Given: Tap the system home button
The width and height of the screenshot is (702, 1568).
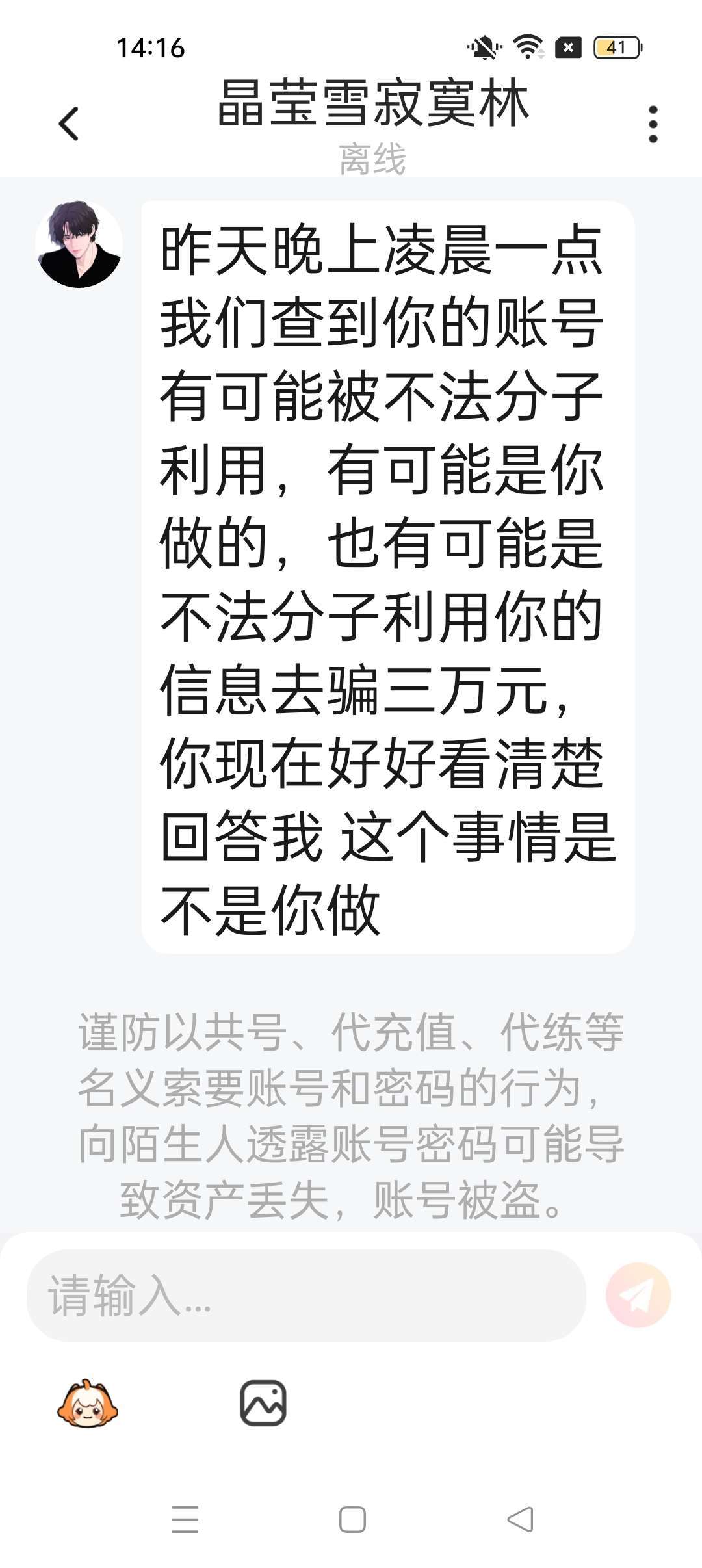Looking at the screenshot, I should 352,1519.
